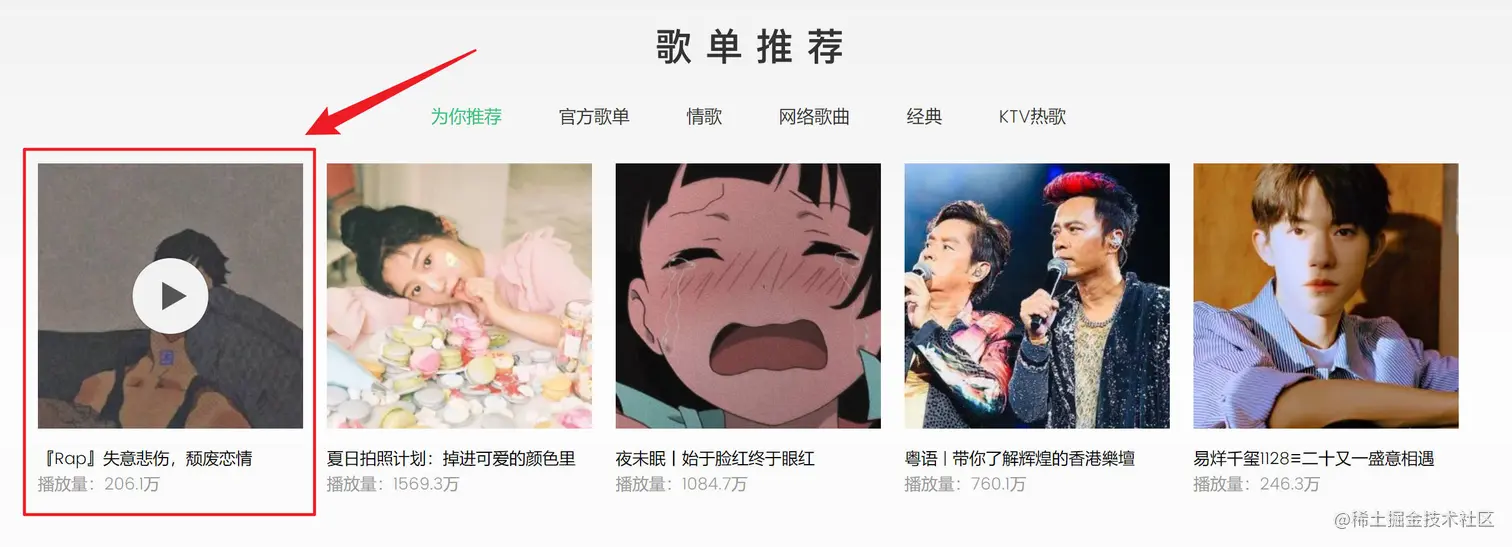Open the 网络歌曲 tab
Image resolution: width=1512 pixels, height=547 pixels.
pyautogui.click(x=814, y=116)
